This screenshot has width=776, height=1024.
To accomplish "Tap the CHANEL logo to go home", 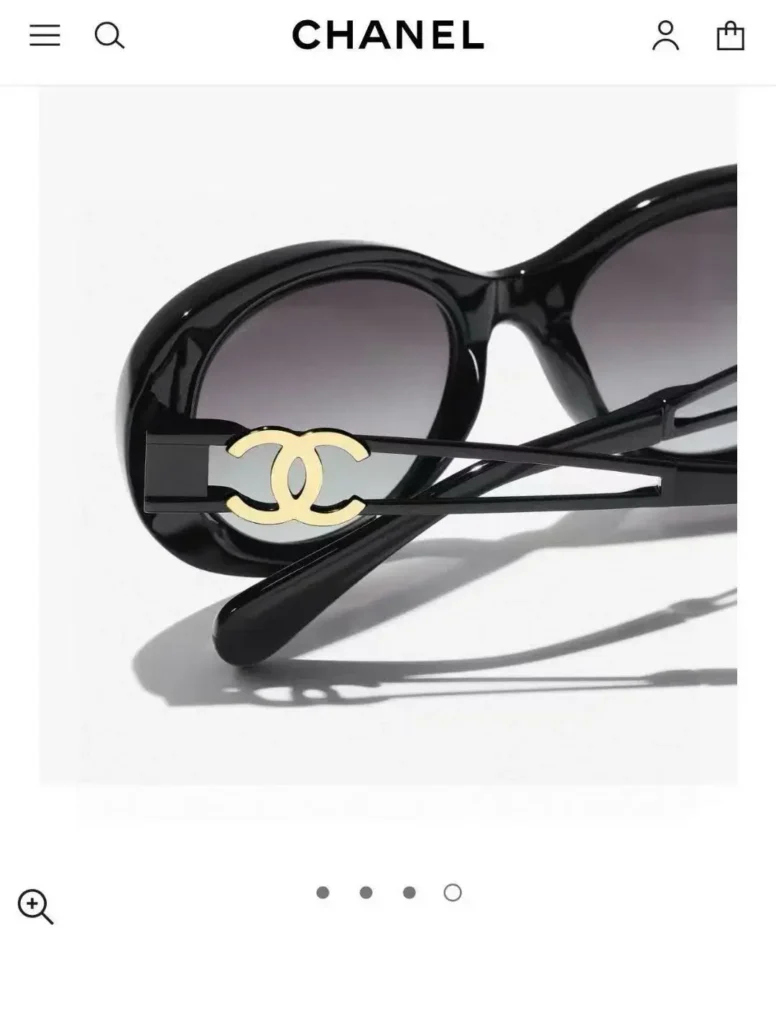I will click(388, 36).
